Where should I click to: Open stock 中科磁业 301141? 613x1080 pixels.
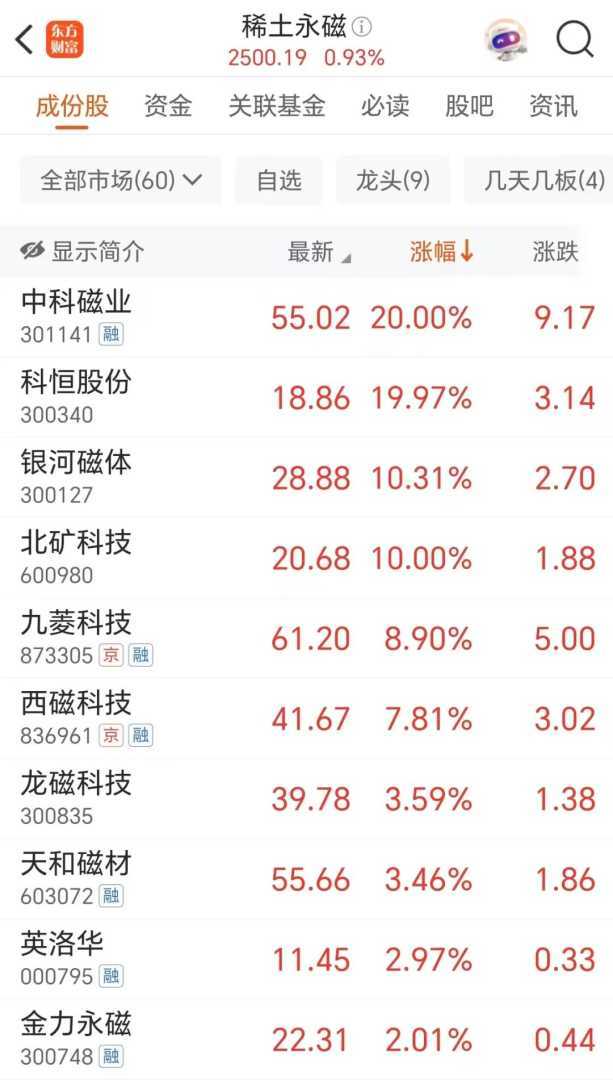[x=76, y=316]
